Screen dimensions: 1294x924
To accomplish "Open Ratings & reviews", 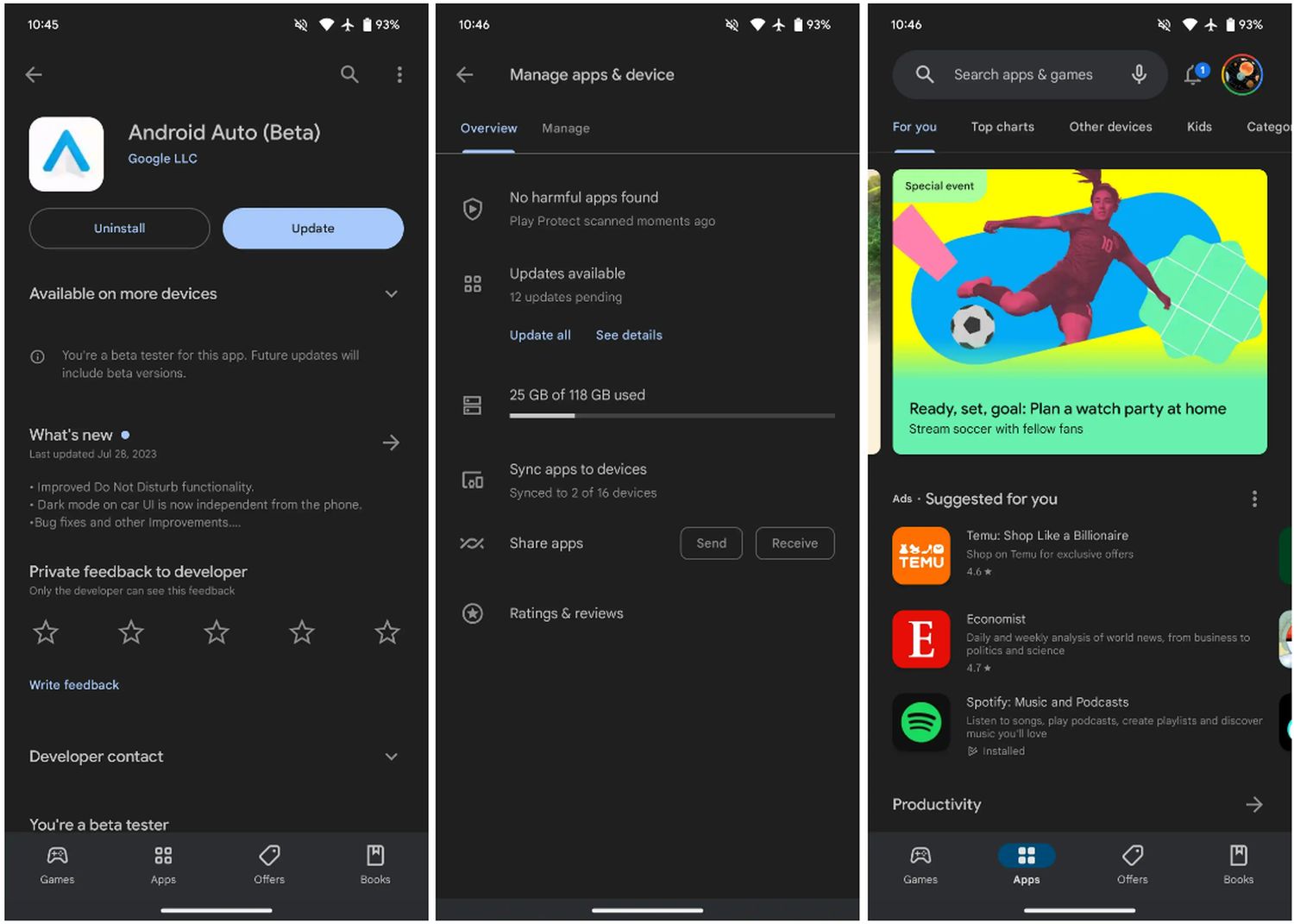I will click(566, 613).
